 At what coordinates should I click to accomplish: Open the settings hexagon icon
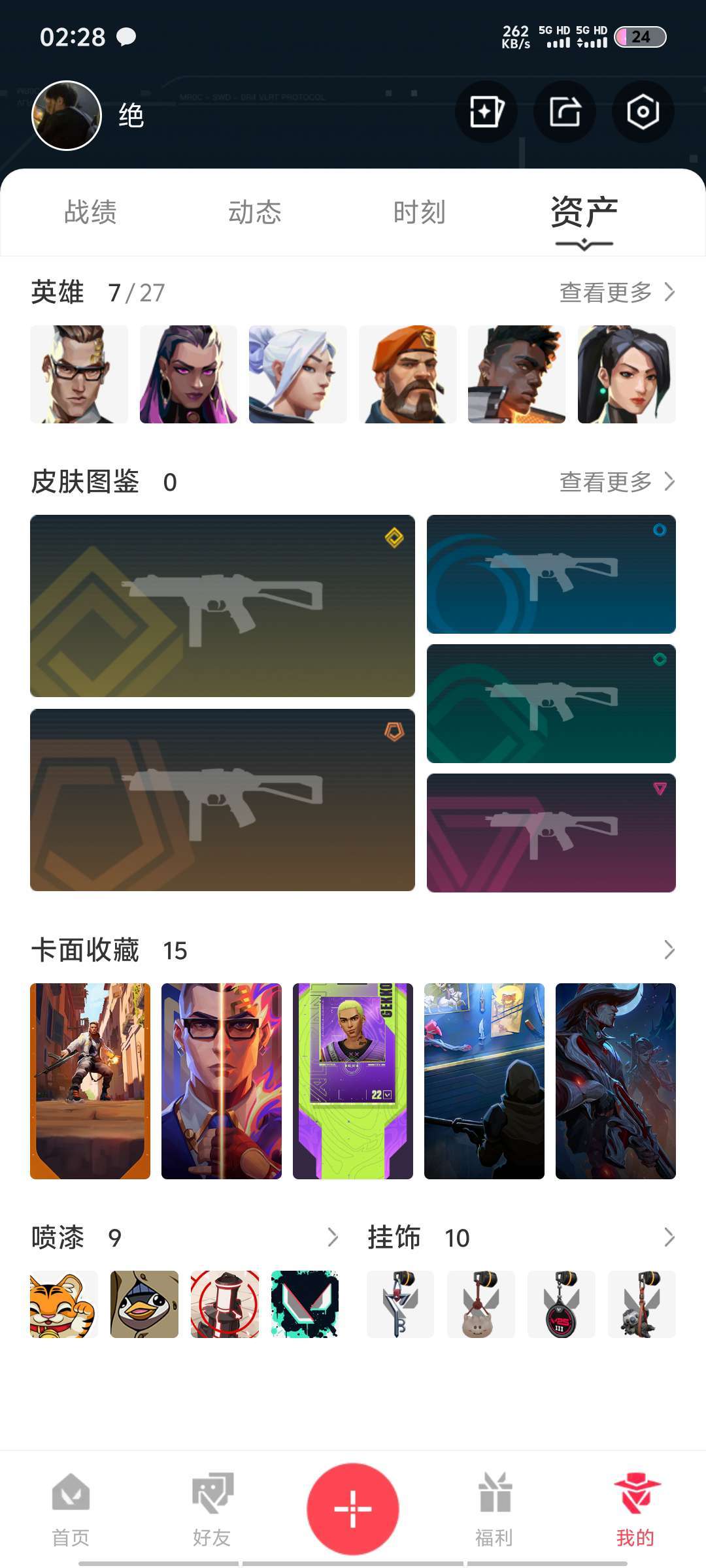point(643,112)
